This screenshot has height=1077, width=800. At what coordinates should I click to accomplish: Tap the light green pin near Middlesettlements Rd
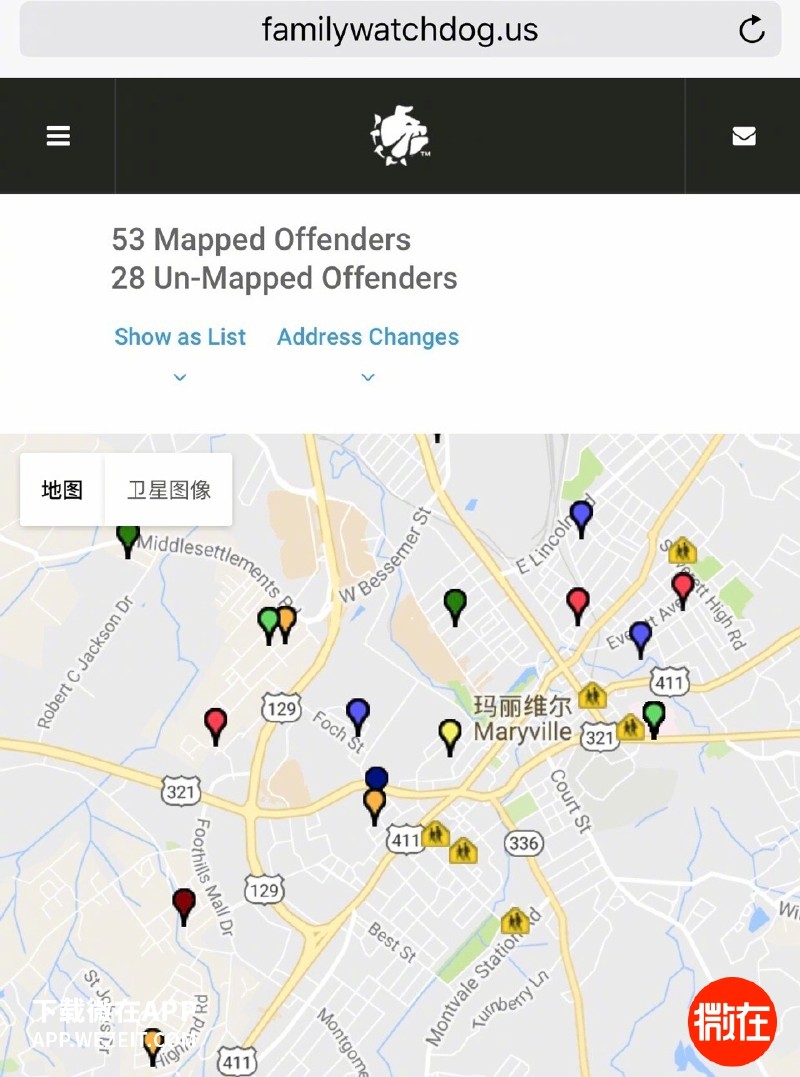pos(268,621)
